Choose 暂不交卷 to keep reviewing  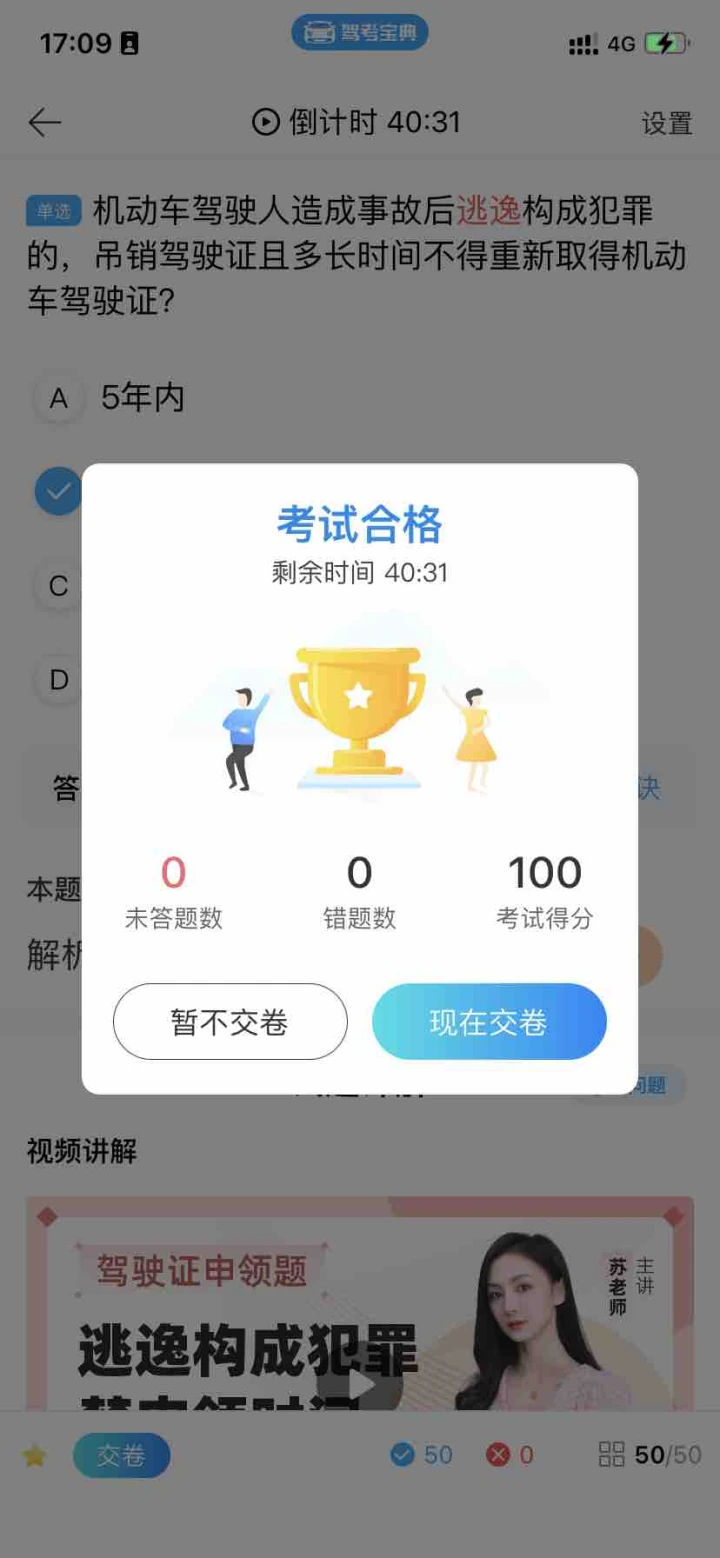(230, 1021)
